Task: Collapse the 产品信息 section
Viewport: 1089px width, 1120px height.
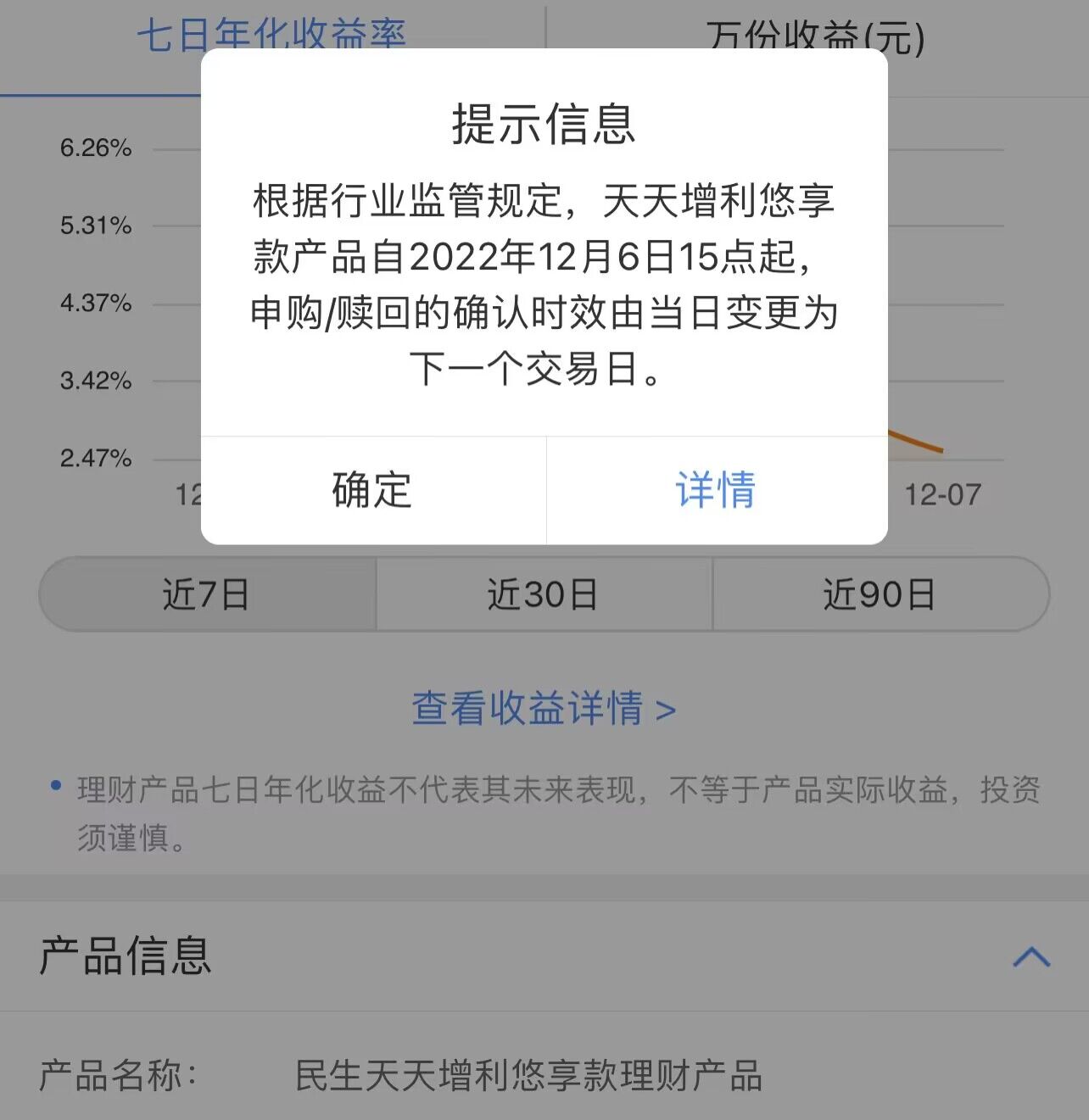Action: click(x=1031, y=956)
